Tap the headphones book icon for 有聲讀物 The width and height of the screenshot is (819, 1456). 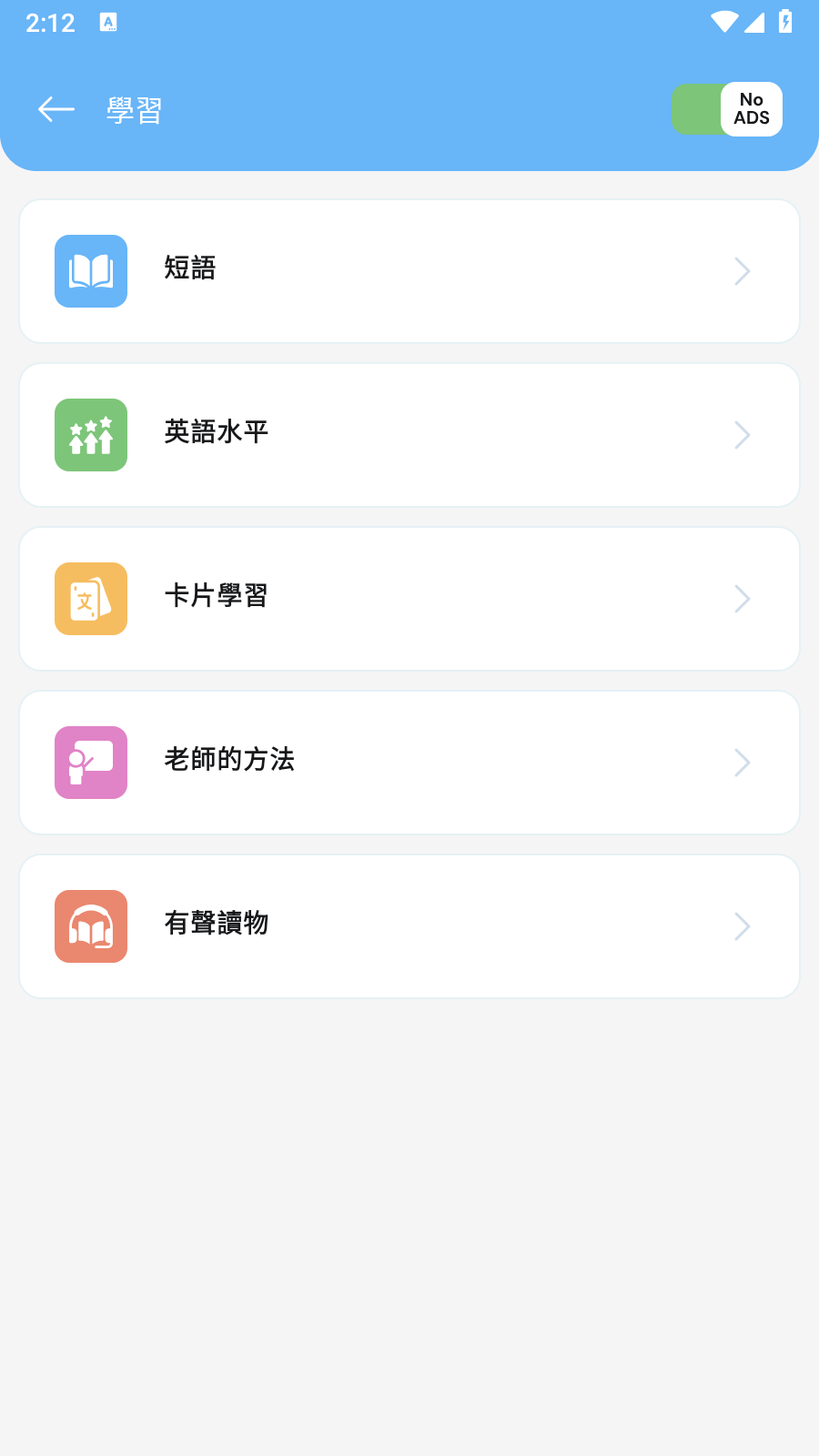(x=90, y=925)
